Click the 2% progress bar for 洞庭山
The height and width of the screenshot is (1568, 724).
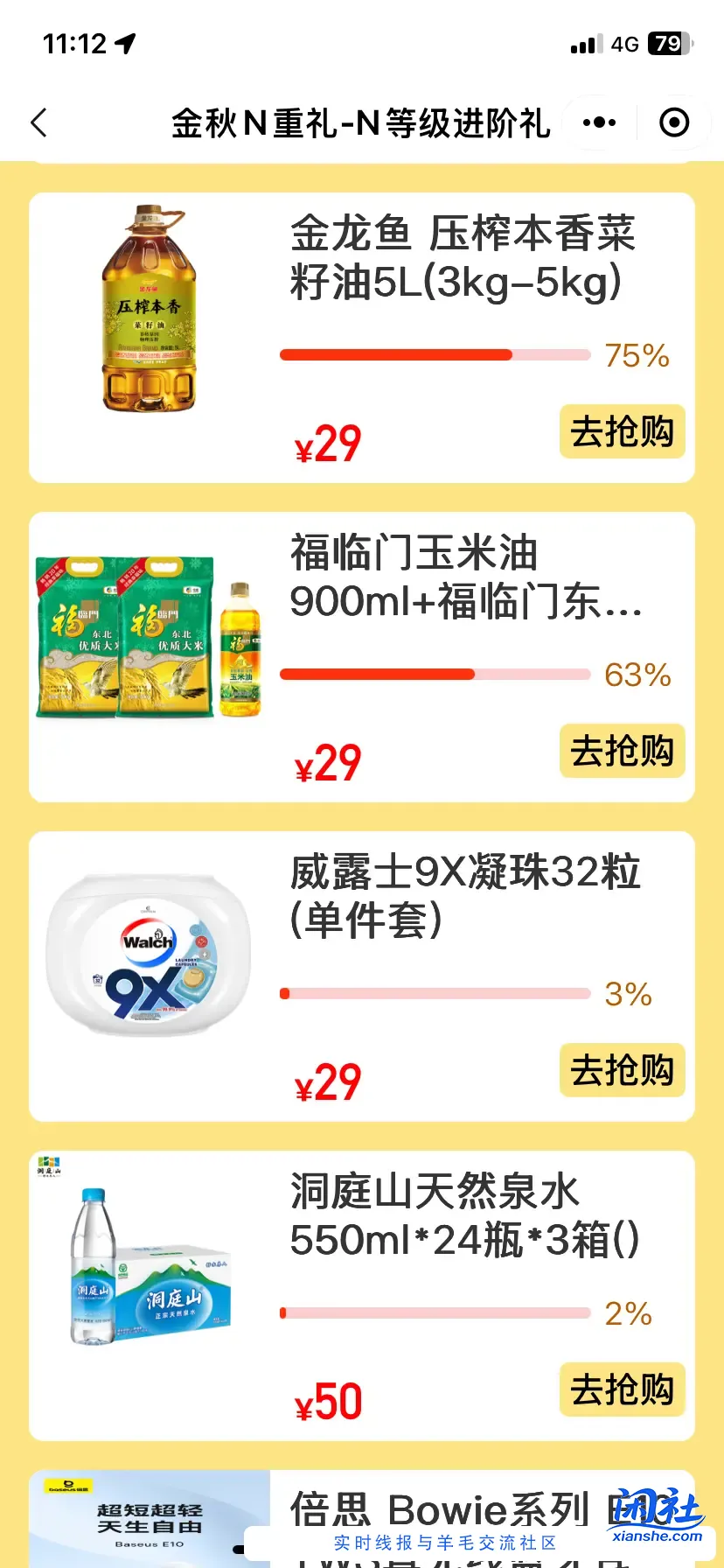pyautogui.click(x=435, y=1312)
